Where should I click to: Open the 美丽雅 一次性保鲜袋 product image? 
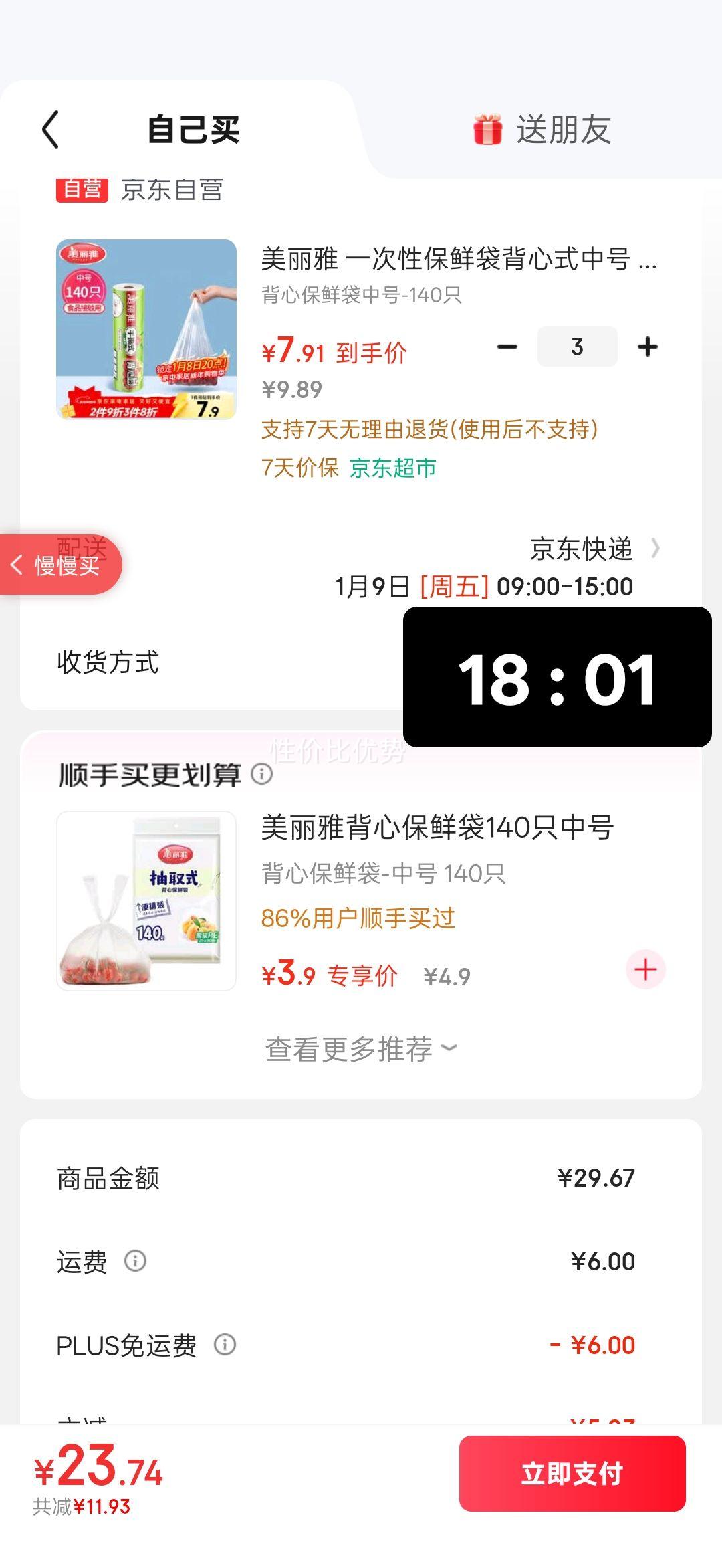146,330
